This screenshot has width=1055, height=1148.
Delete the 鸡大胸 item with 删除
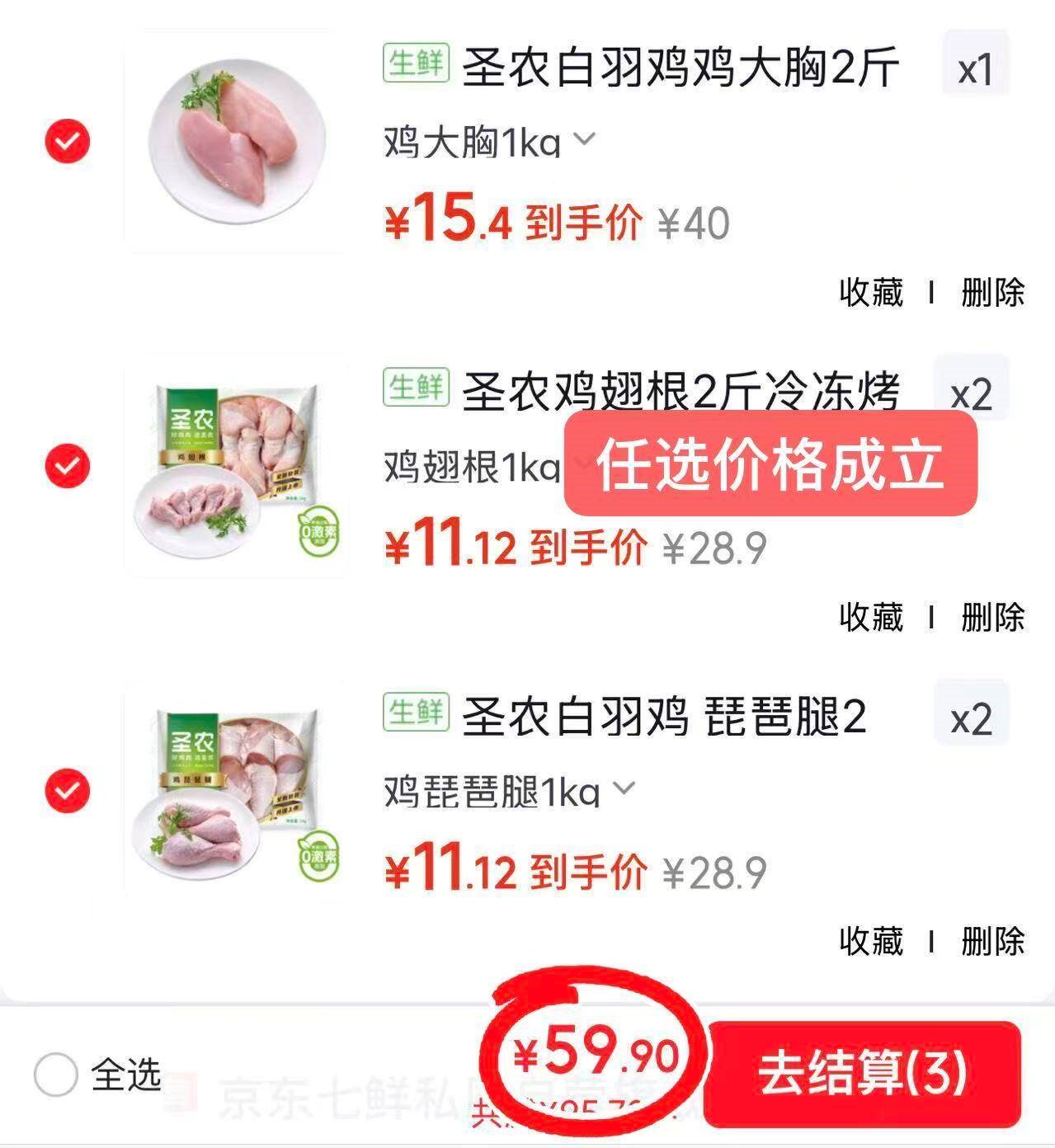click(992, 292)
